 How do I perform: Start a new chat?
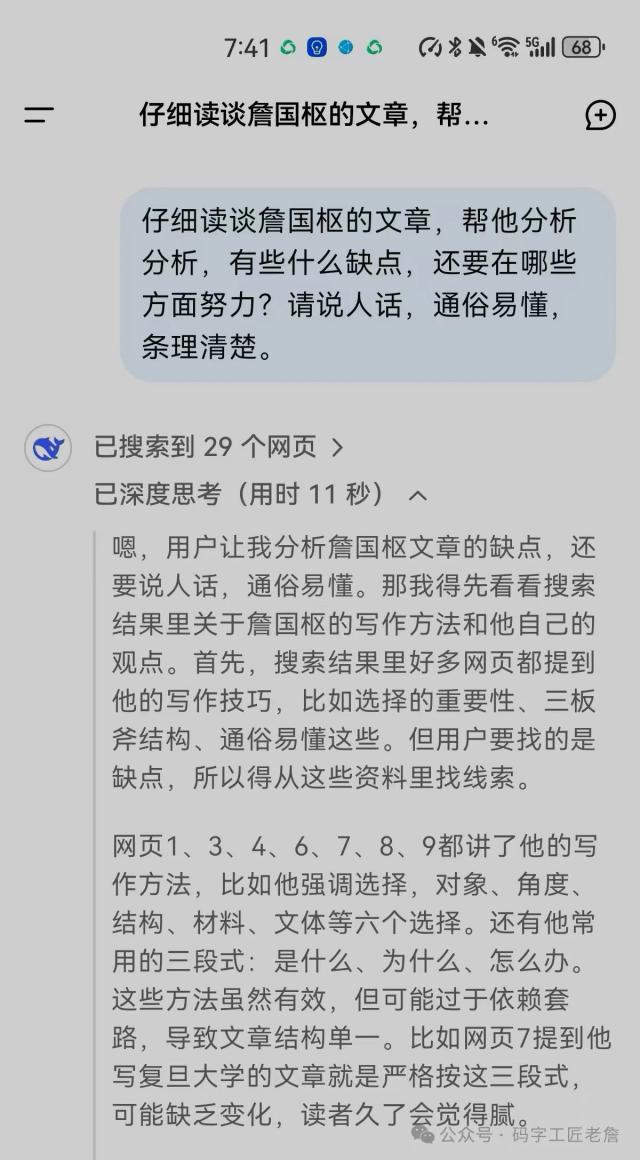[x=600, y=115]
